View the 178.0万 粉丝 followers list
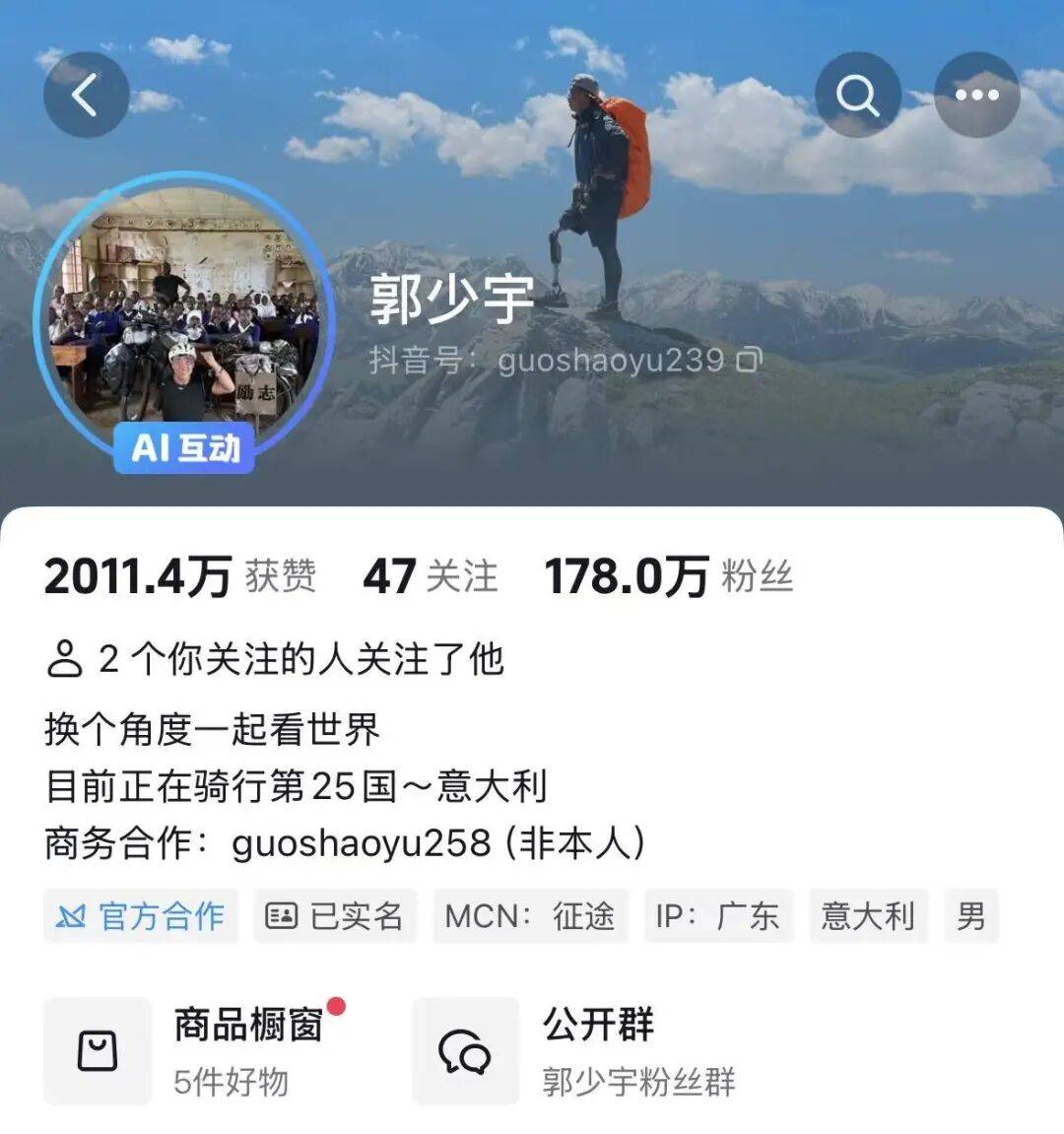1064x1134 pixels. 668,576
